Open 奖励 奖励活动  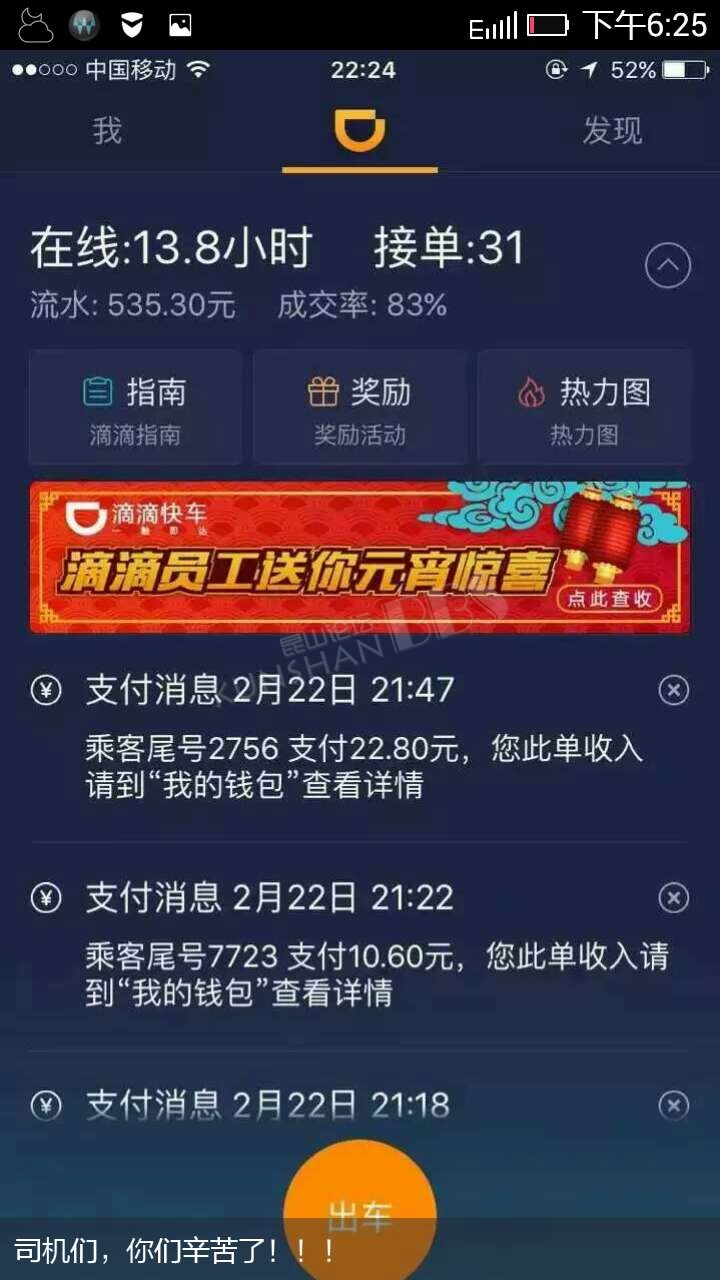click(359, 407)
